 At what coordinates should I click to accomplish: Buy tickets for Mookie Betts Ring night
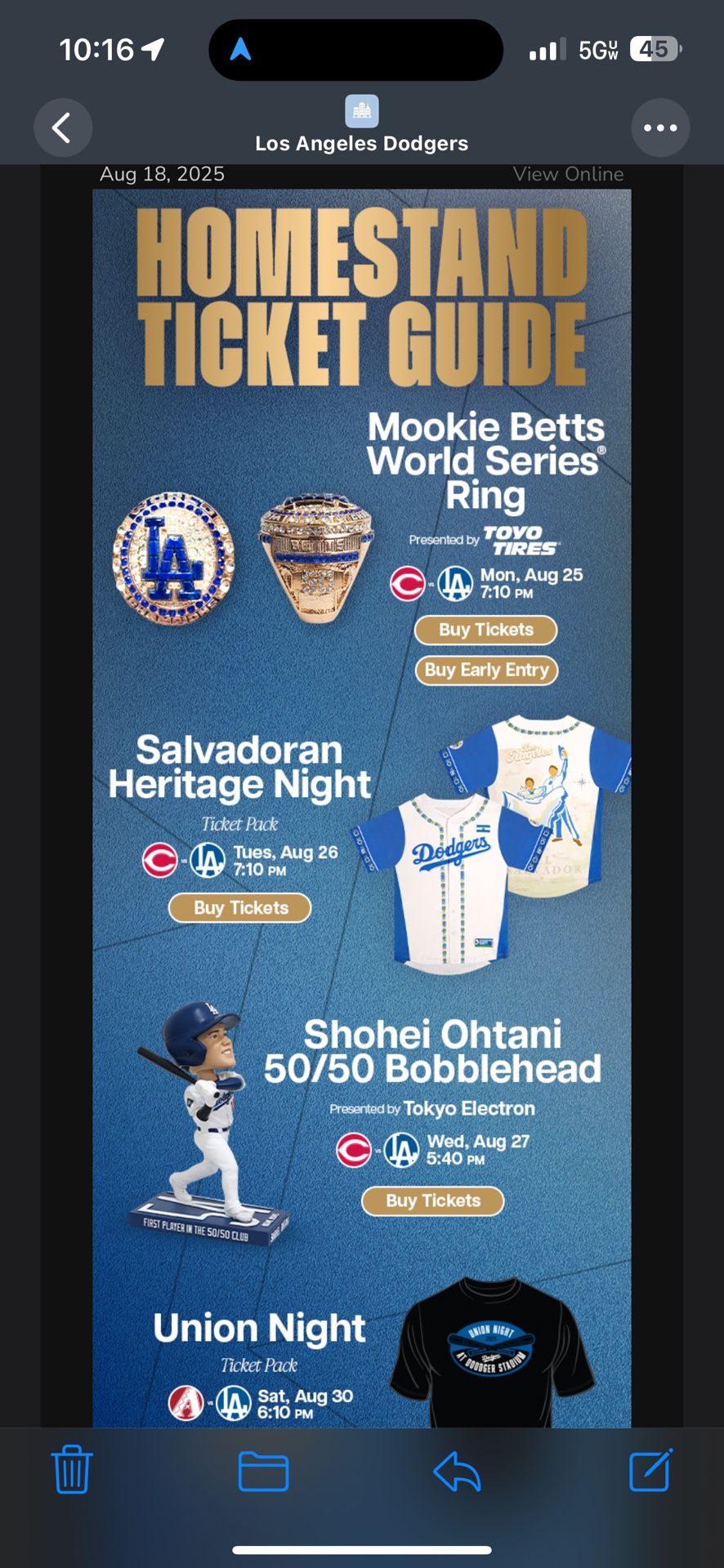click(485, 630)
